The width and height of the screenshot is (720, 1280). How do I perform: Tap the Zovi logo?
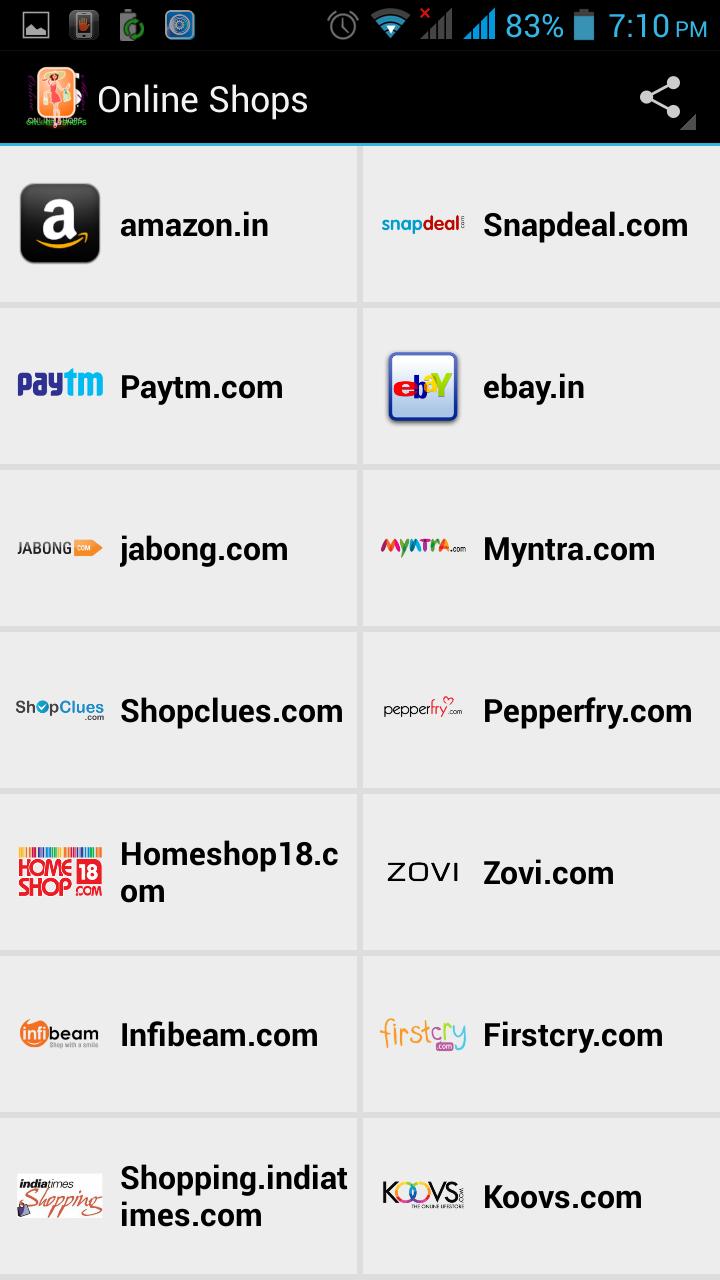[x=421, y=872]
